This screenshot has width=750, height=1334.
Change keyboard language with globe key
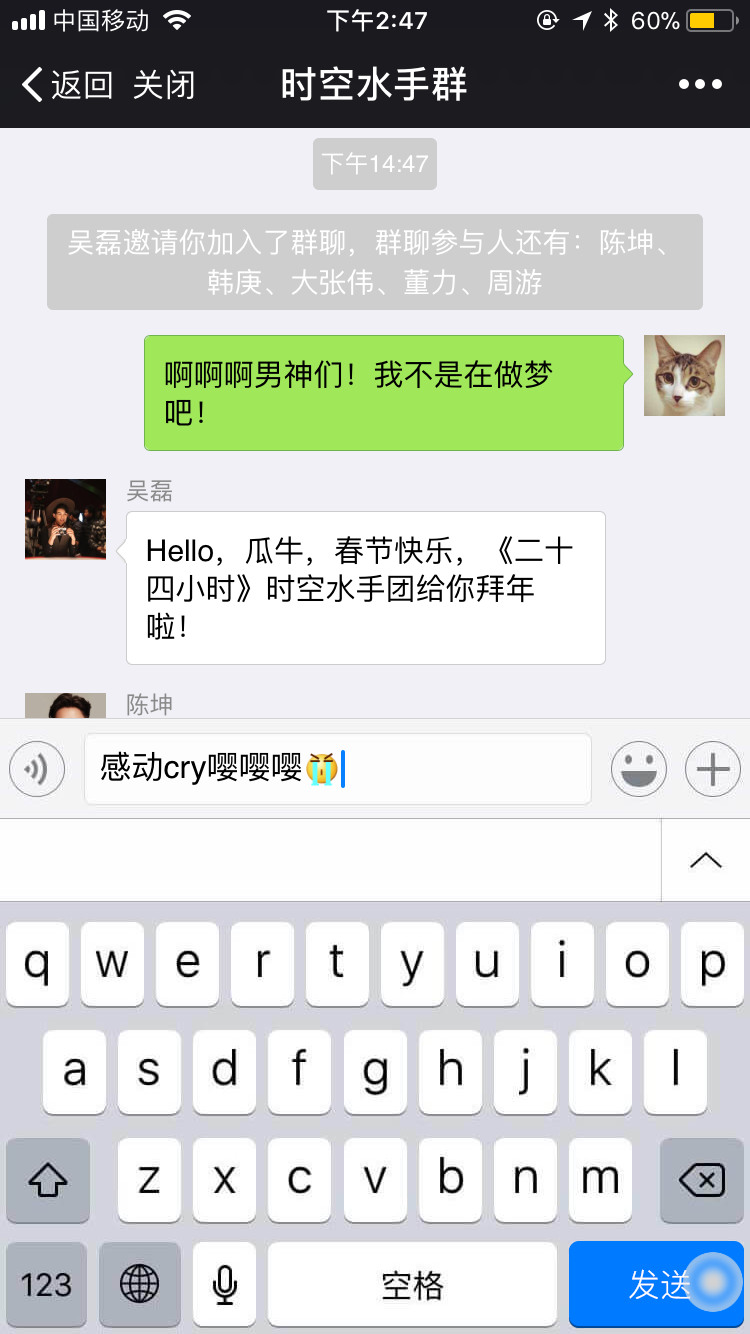click(139, 1284)
